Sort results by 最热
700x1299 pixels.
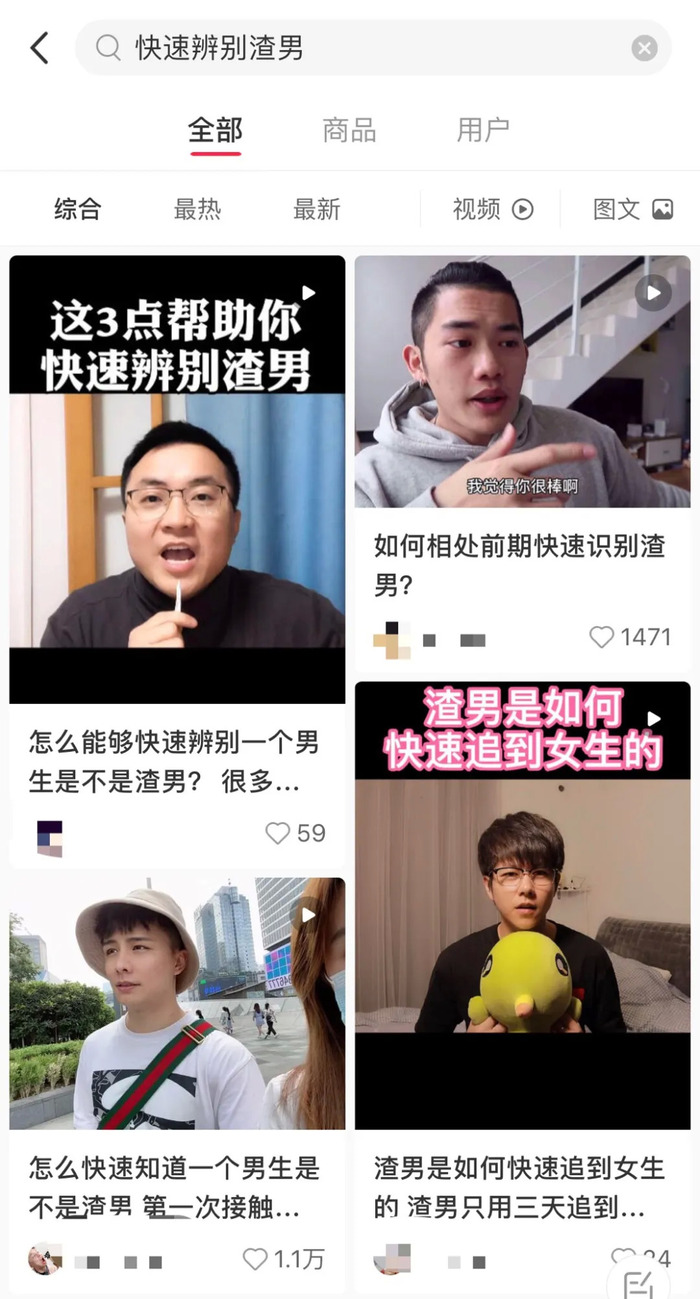point(197,209)
